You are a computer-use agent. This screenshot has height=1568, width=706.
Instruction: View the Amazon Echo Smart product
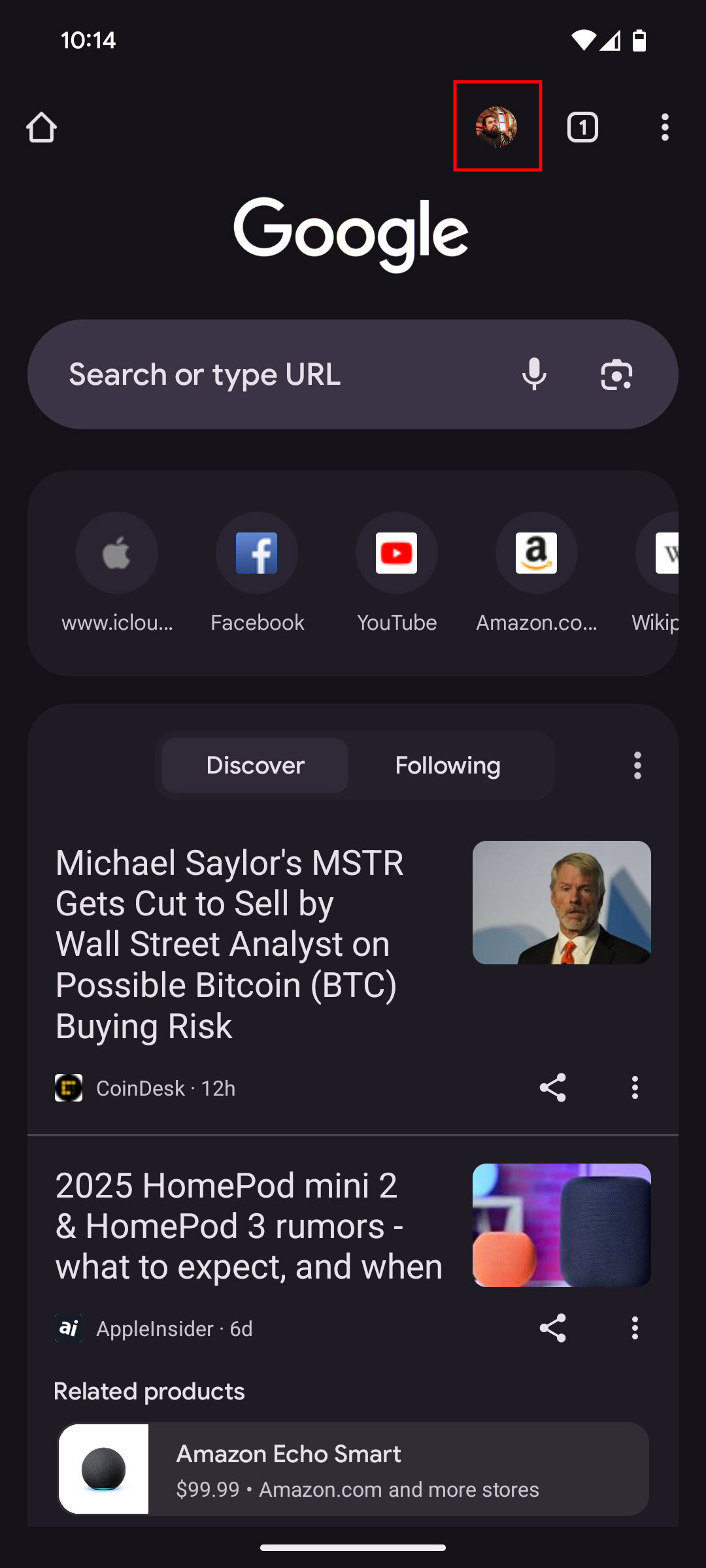(x=354, y=1469)
